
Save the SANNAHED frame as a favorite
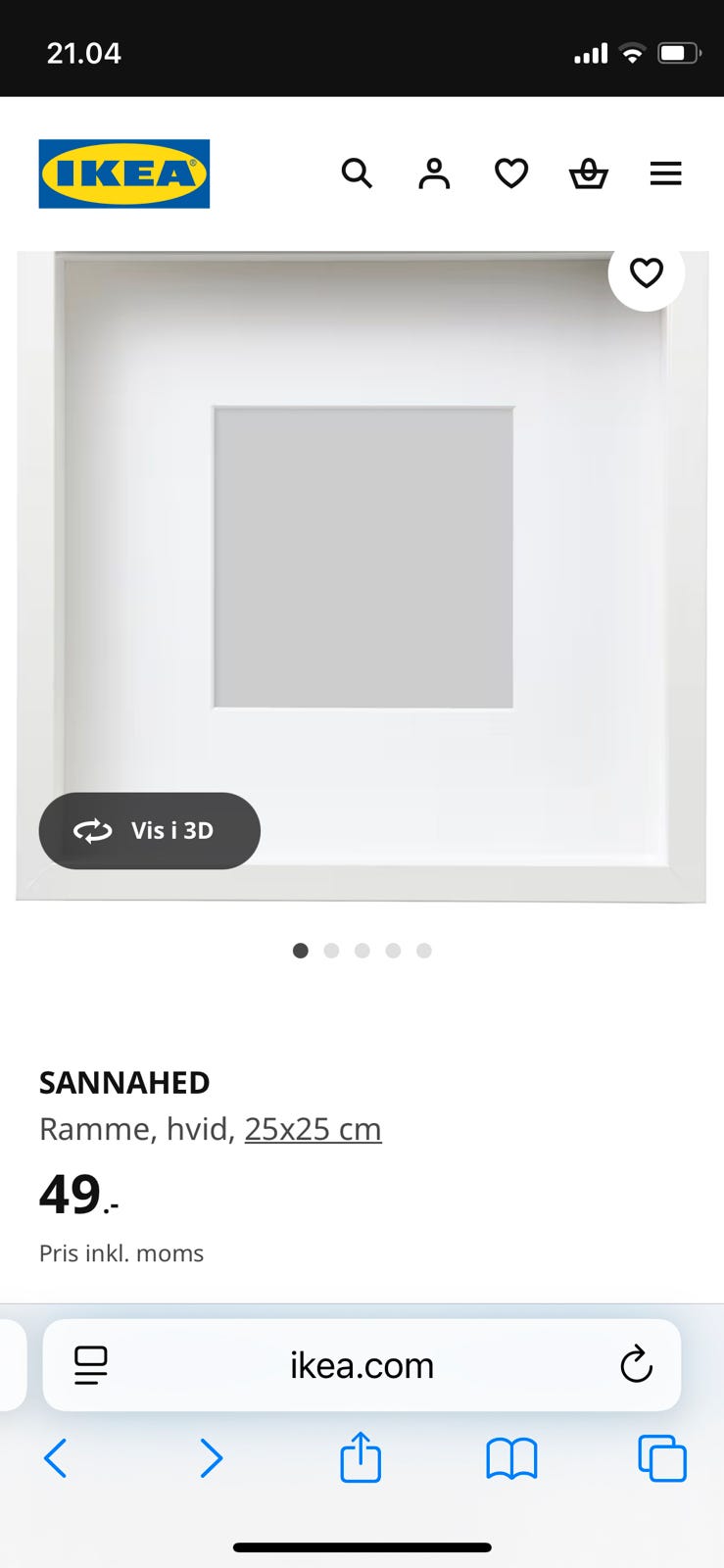646,273
